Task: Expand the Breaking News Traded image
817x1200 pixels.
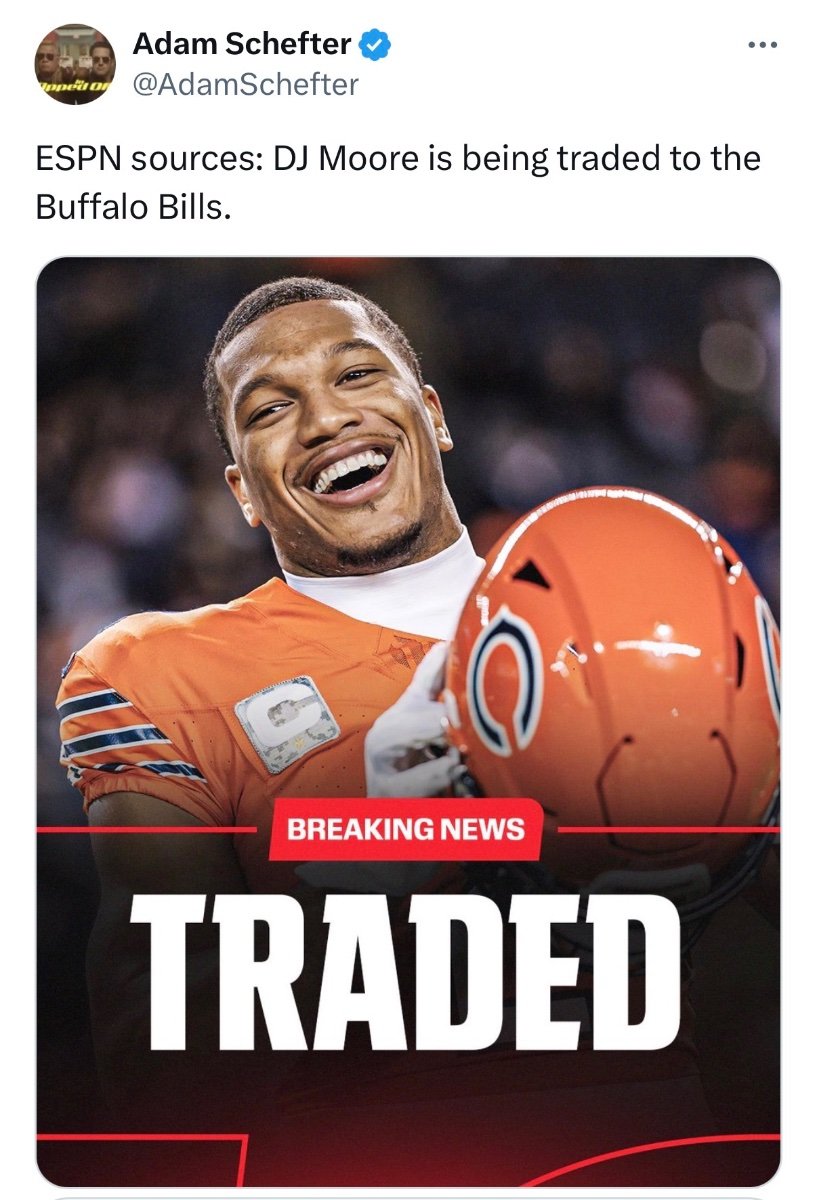Action: 408,720
